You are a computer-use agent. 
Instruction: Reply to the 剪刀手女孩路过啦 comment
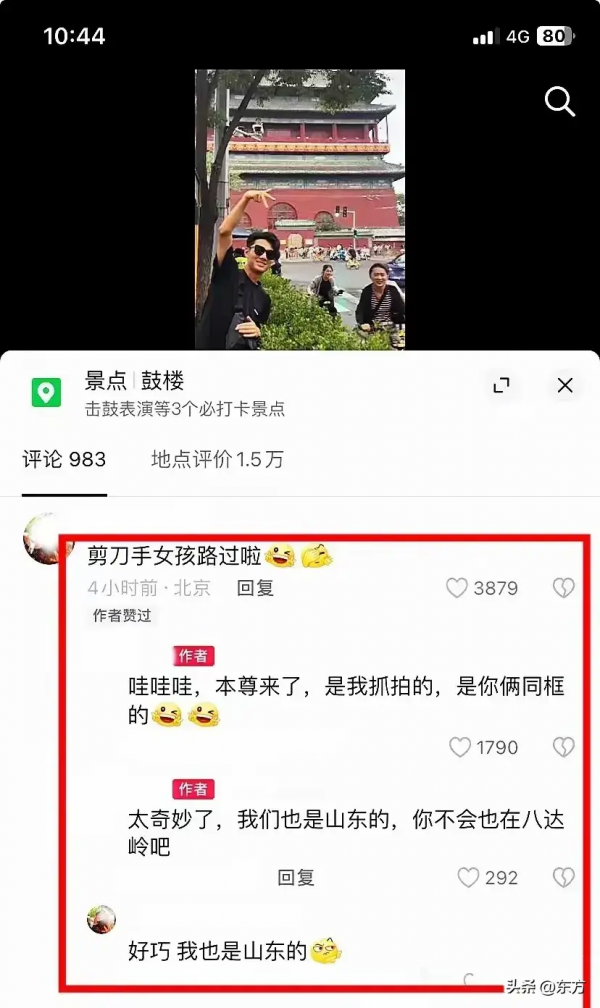[255, 588]
